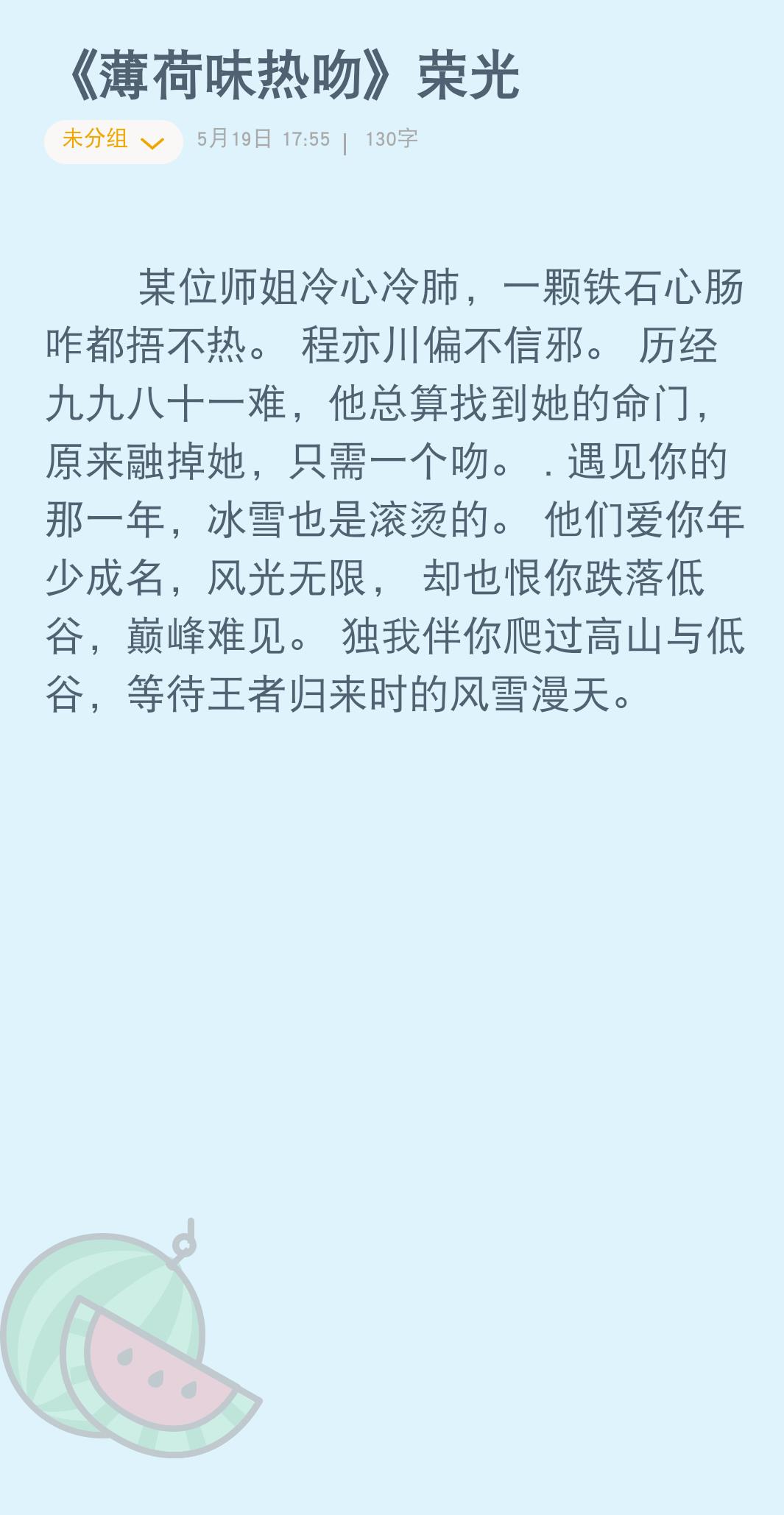
Task: Edit the note title 《薄荷味热吻》荣光
Action: (294, 76)
